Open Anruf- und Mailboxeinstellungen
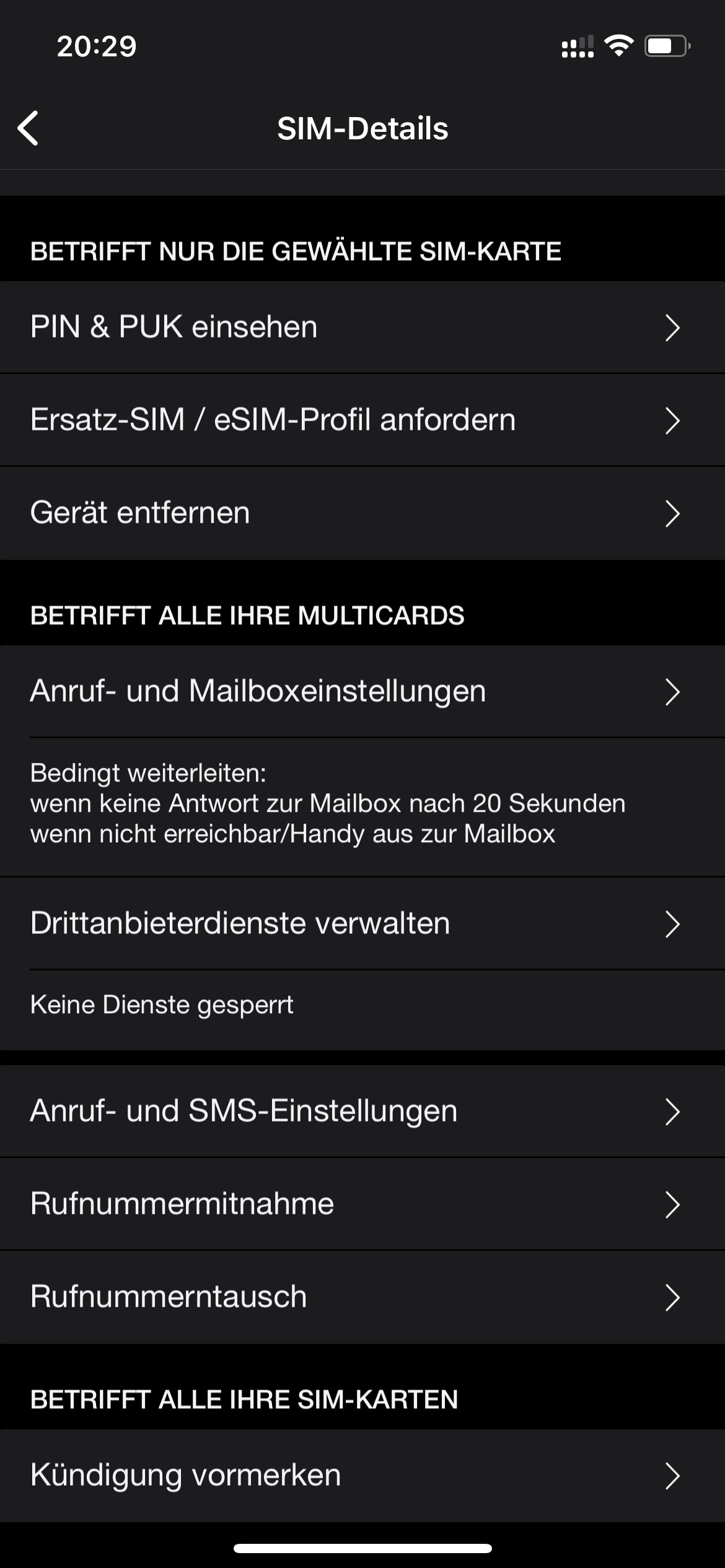Screen dimensions: 725x1568 coord(362,691)
